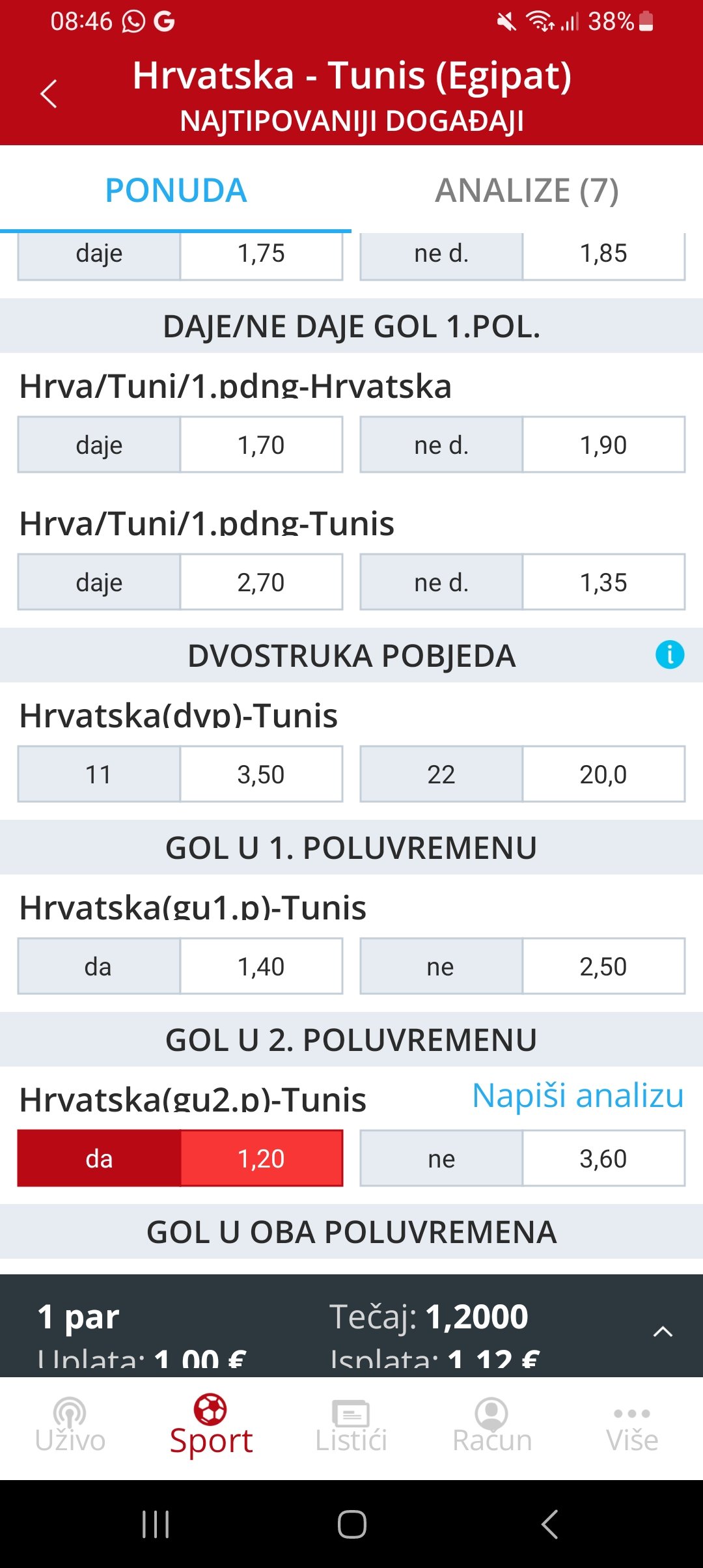
Task: Select ne 3,60 for second half goal
Action: pos(523,1158)
